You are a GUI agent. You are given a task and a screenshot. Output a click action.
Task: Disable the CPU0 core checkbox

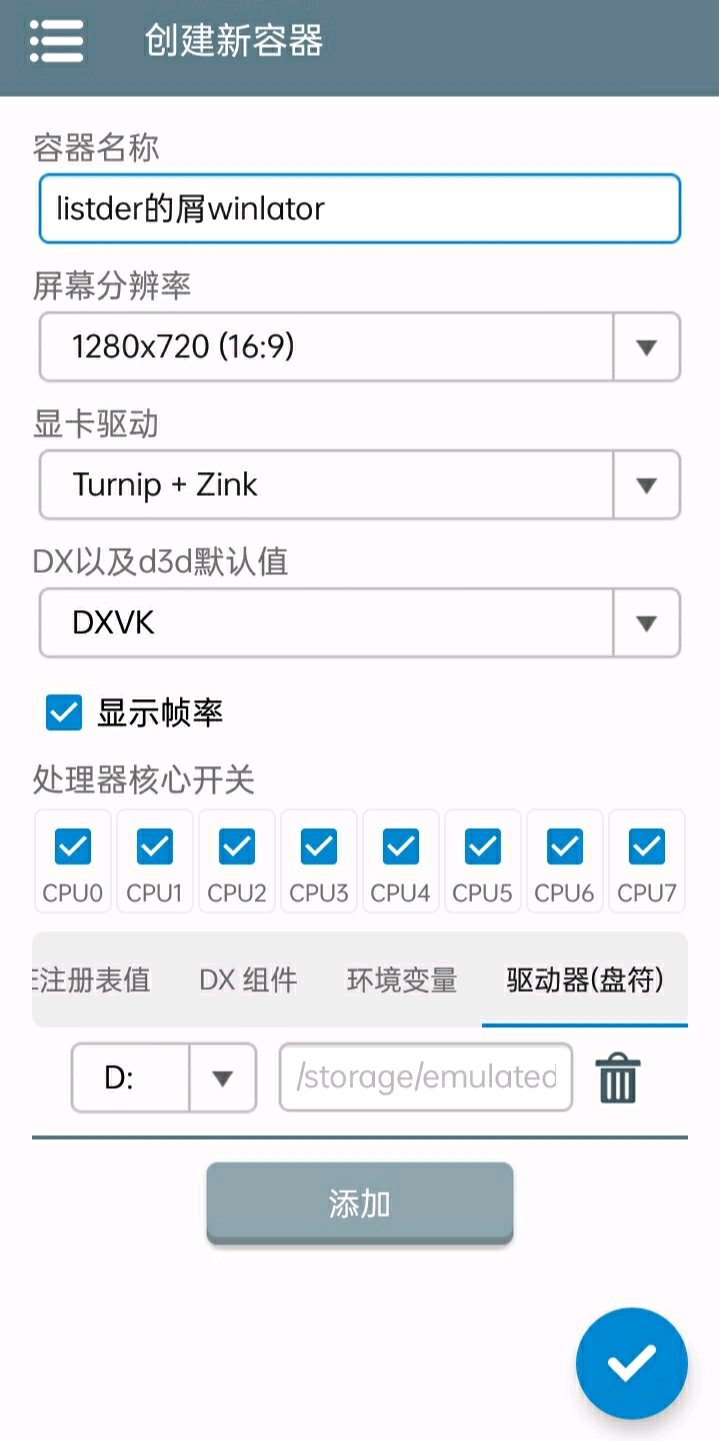tap(72, 847)
